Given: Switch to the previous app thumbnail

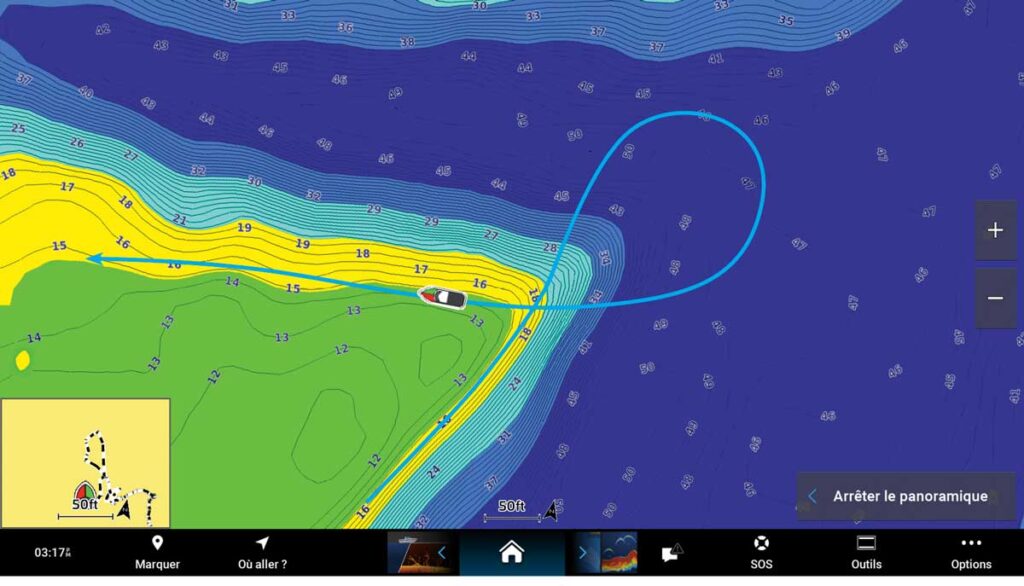Looking at the screenshot, I should click(418, 552).
